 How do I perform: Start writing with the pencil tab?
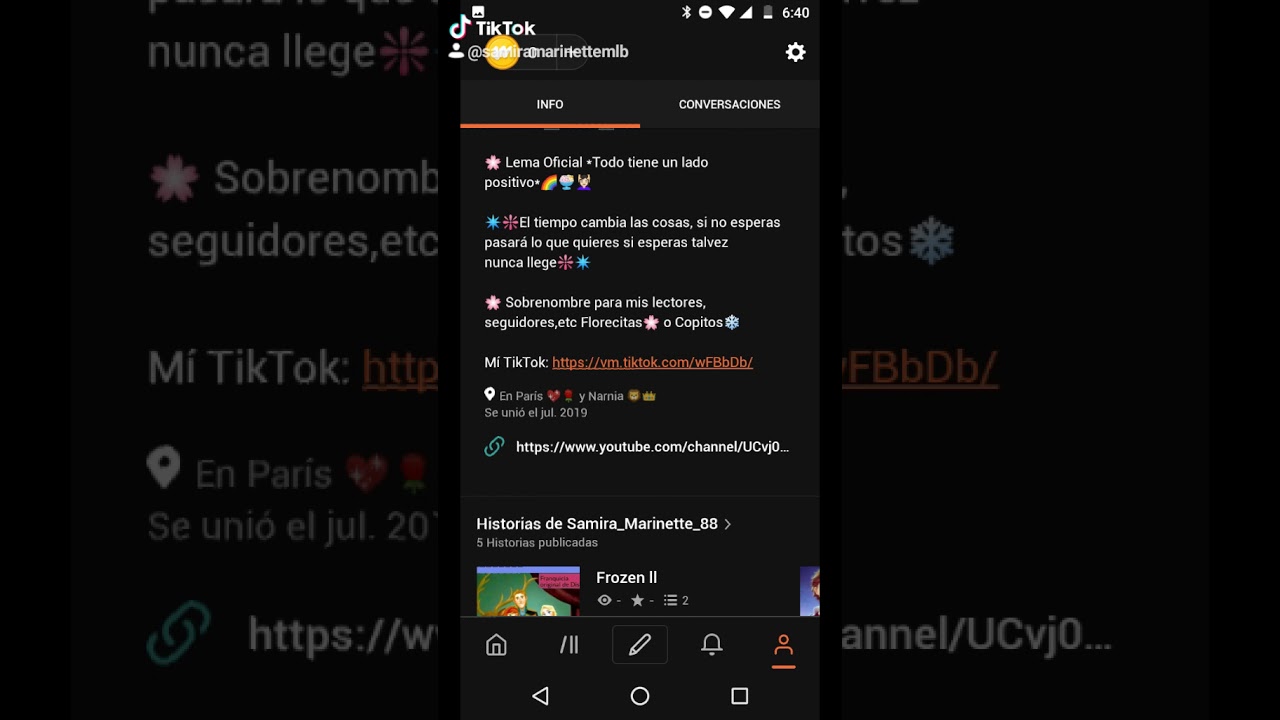[x=640, y=645]
